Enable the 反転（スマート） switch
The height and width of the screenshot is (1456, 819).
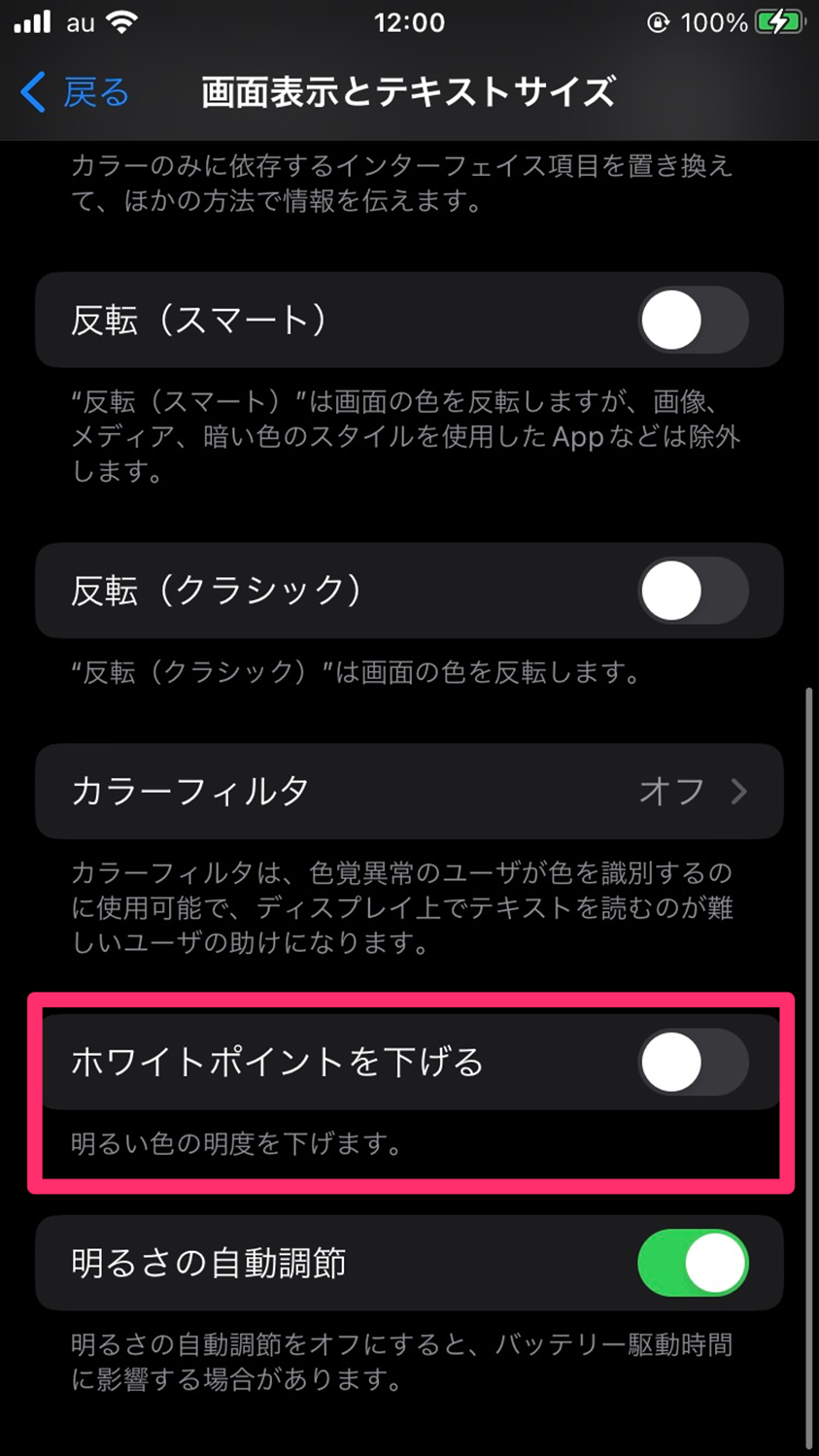pyautogui.click(x=693, y=320)
